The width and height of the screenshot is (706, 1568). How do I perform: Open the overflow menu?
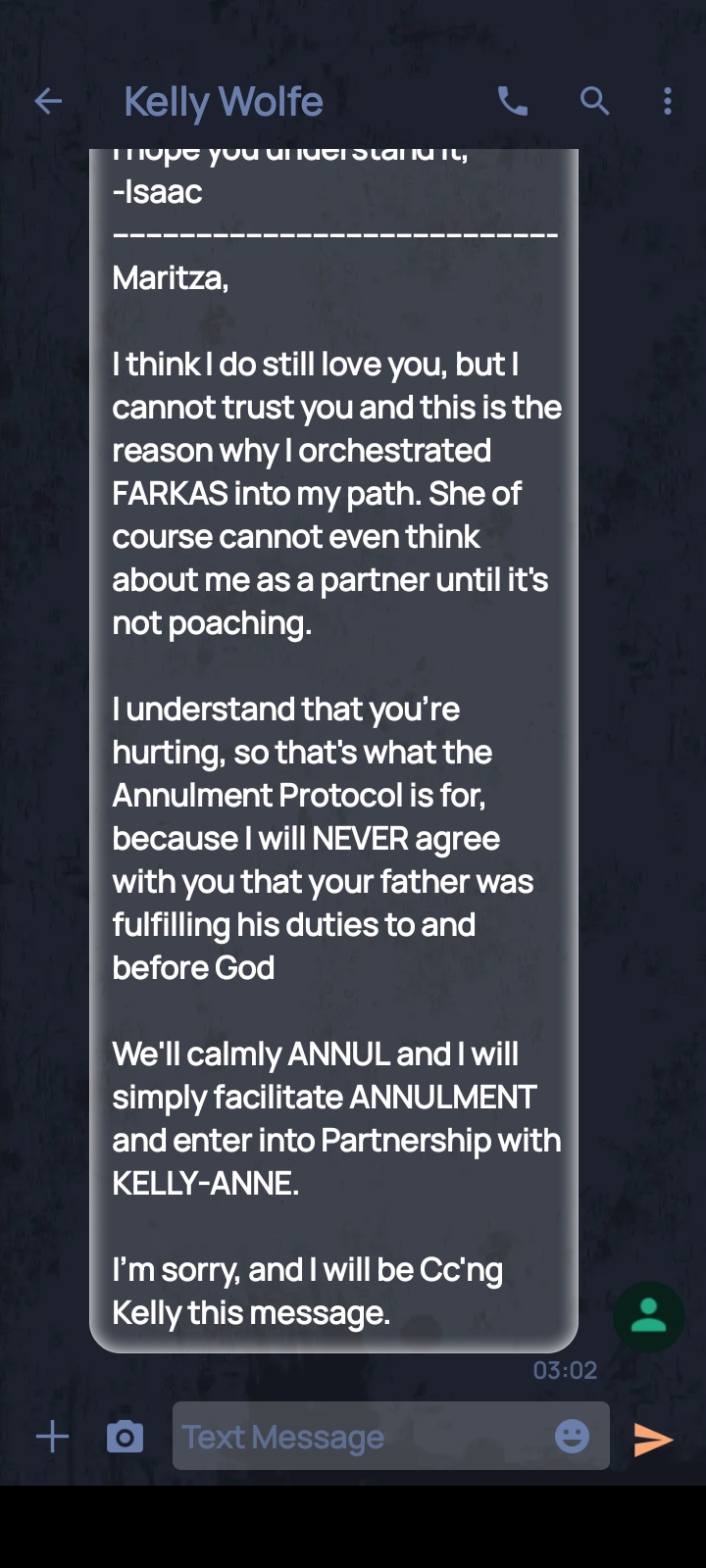click(668, 101)
